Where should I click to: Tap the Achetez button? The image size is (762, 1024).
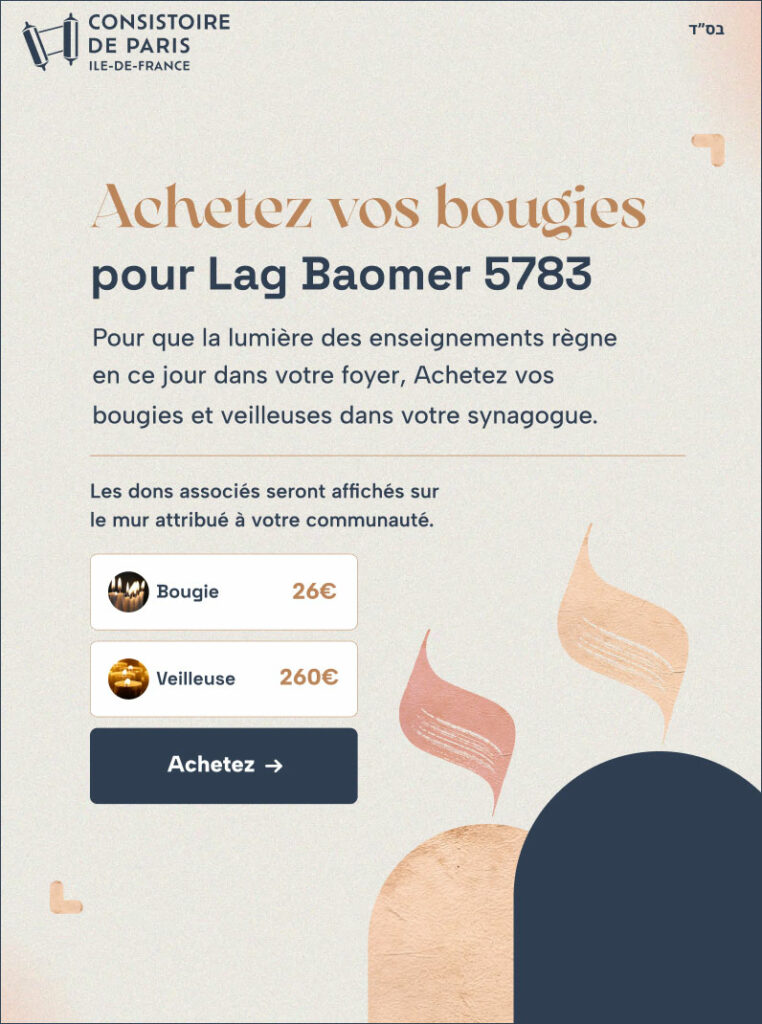click(x=223, y=766)
